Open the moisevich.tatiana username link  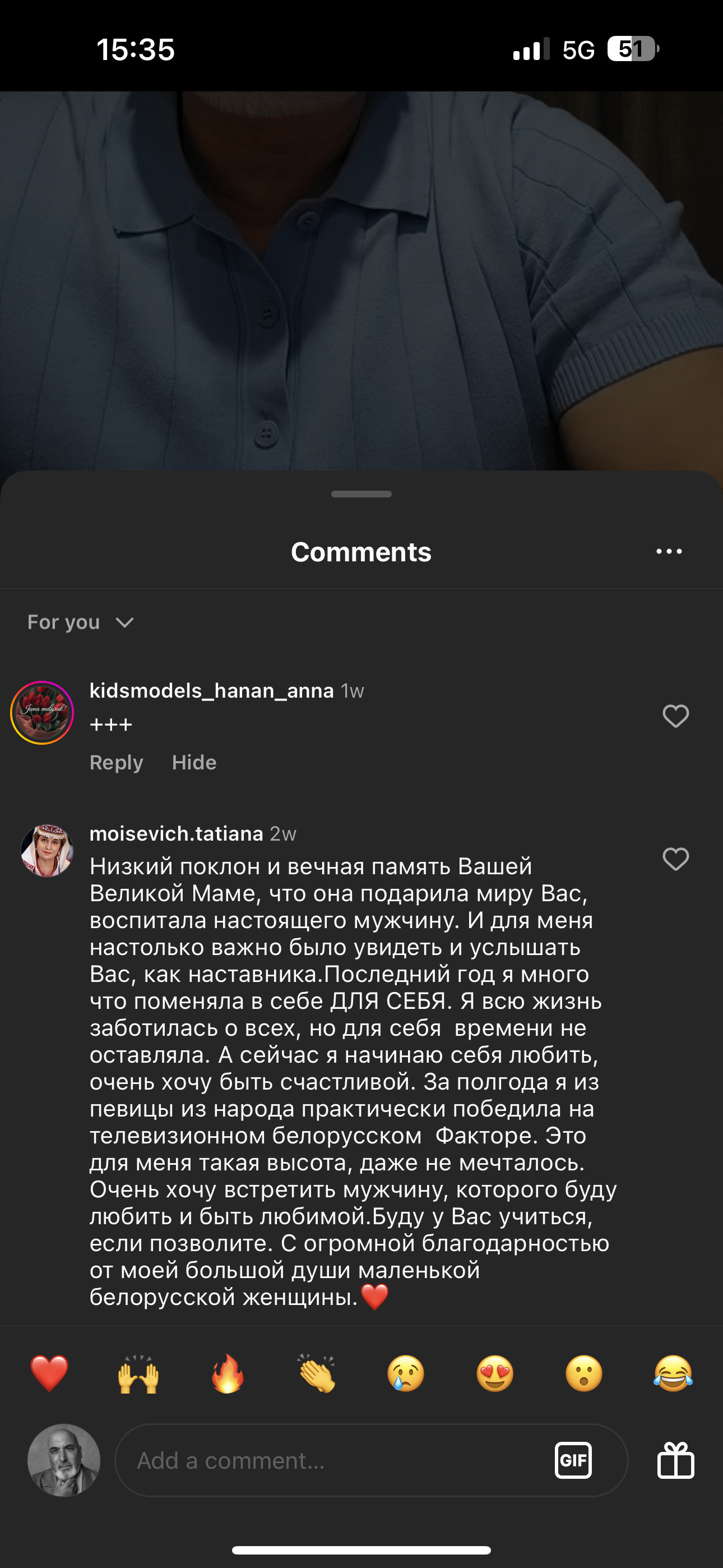point(176,833)
